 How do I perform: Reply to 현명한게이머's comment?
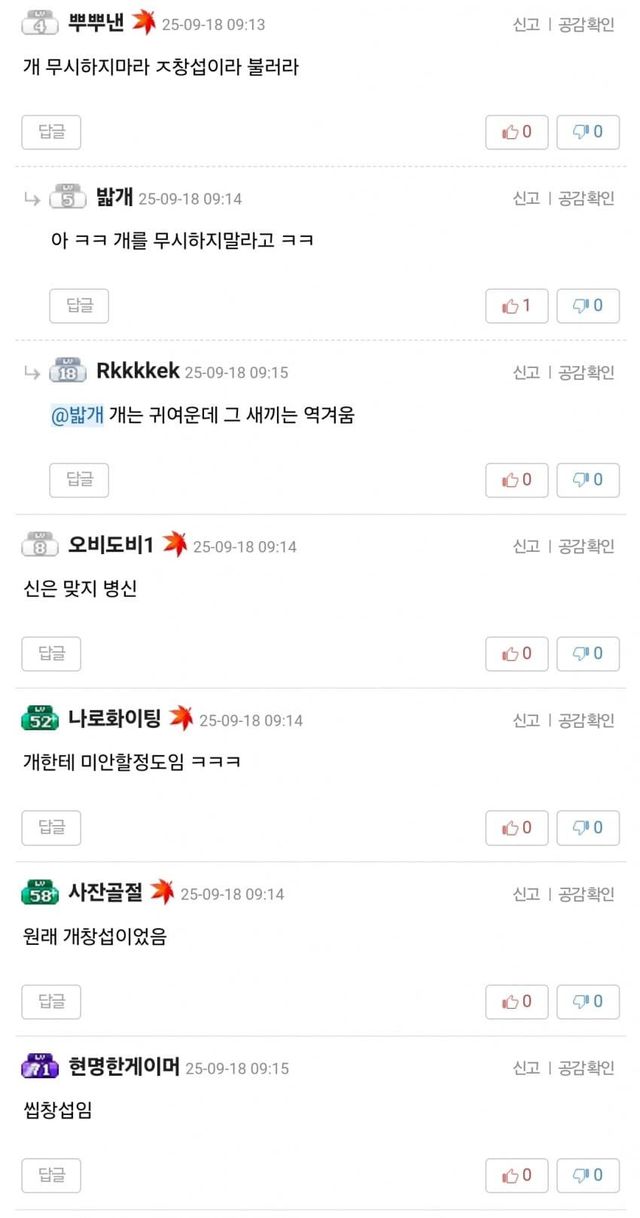(51, 1176)
